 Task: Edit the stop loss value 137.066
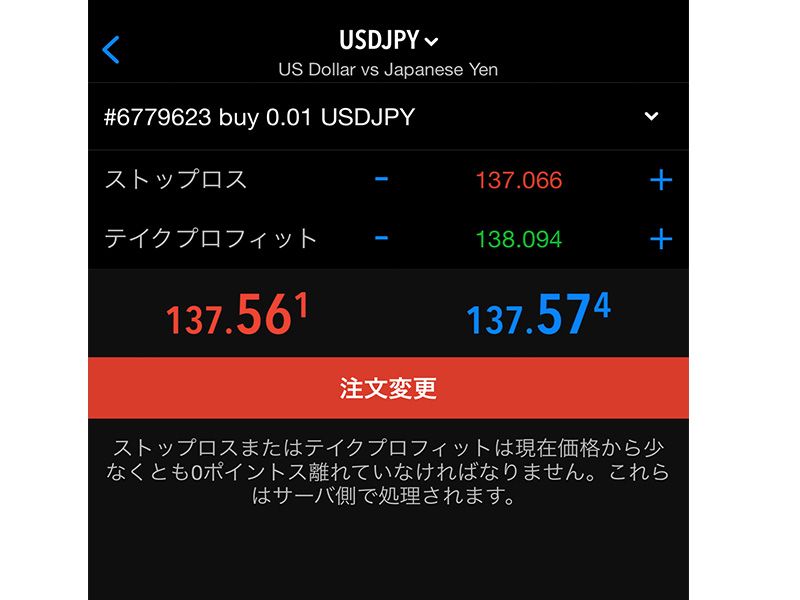518,181
